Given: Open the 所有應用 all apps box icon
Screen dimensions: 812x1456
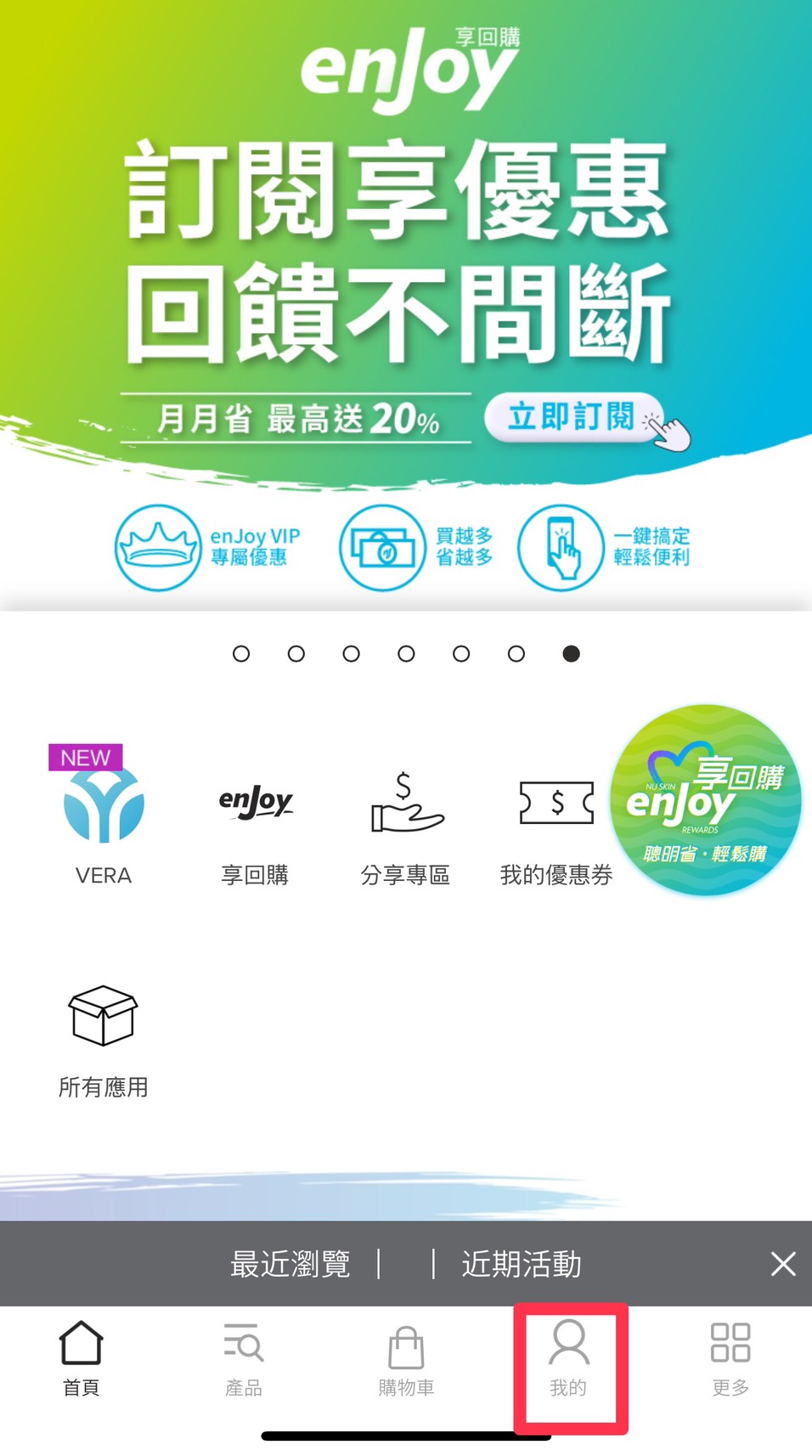Looking at the screenshot, I should coord(102,1015).
